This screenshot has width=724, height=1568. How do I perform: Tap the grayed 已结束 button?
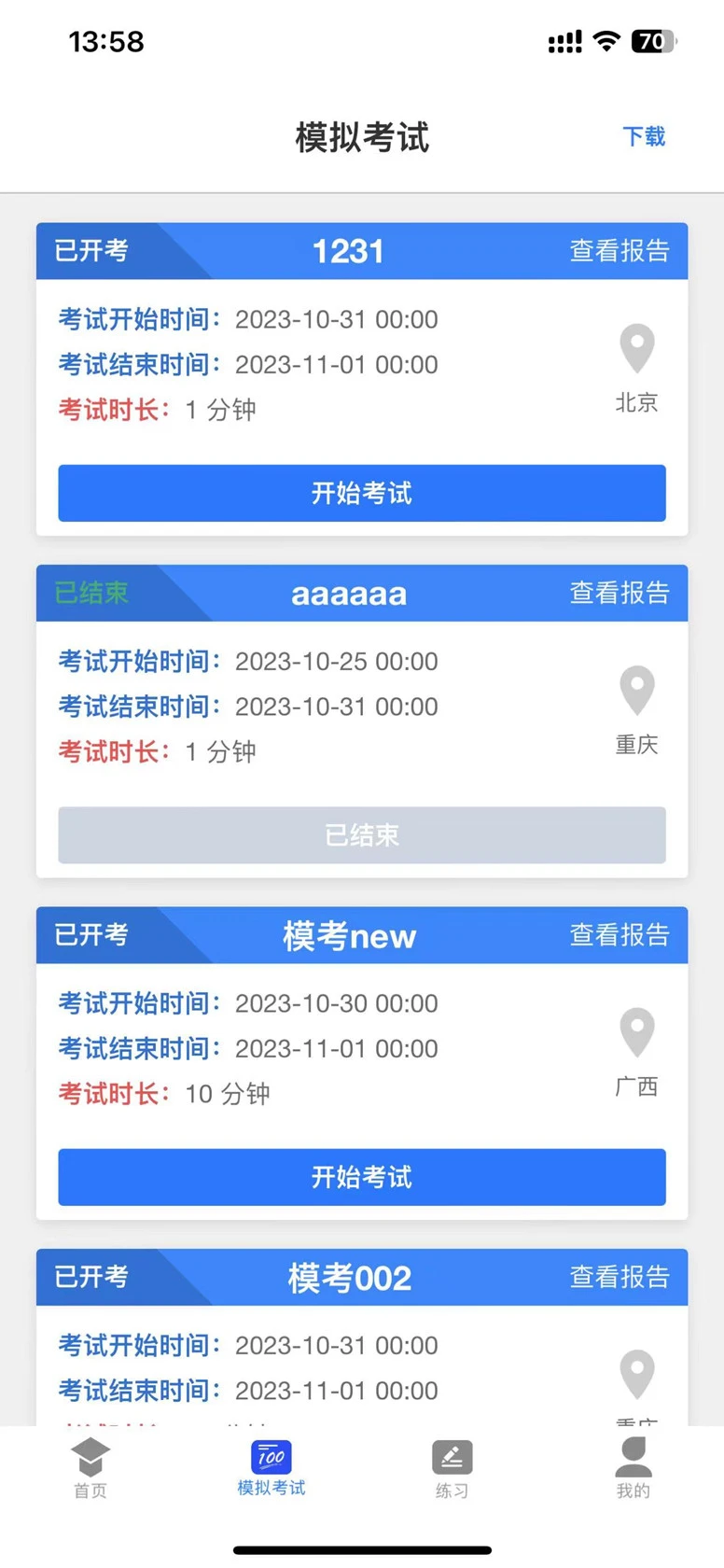pos(362,835)
